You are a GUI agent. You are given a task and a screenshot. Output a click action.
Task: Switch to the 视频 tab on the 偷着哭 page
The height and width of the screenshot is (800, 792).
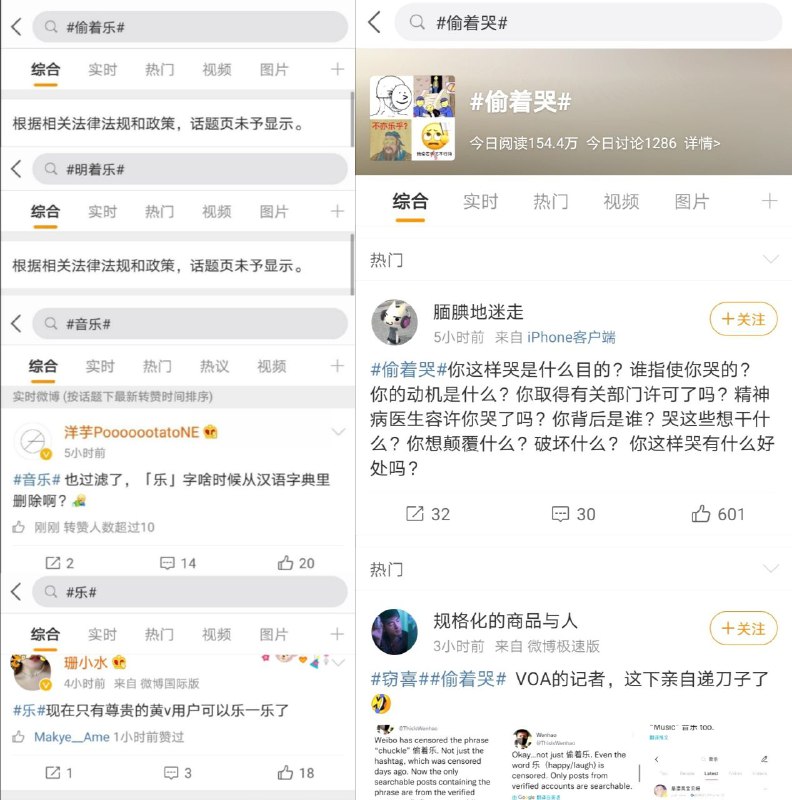(621, 201)
